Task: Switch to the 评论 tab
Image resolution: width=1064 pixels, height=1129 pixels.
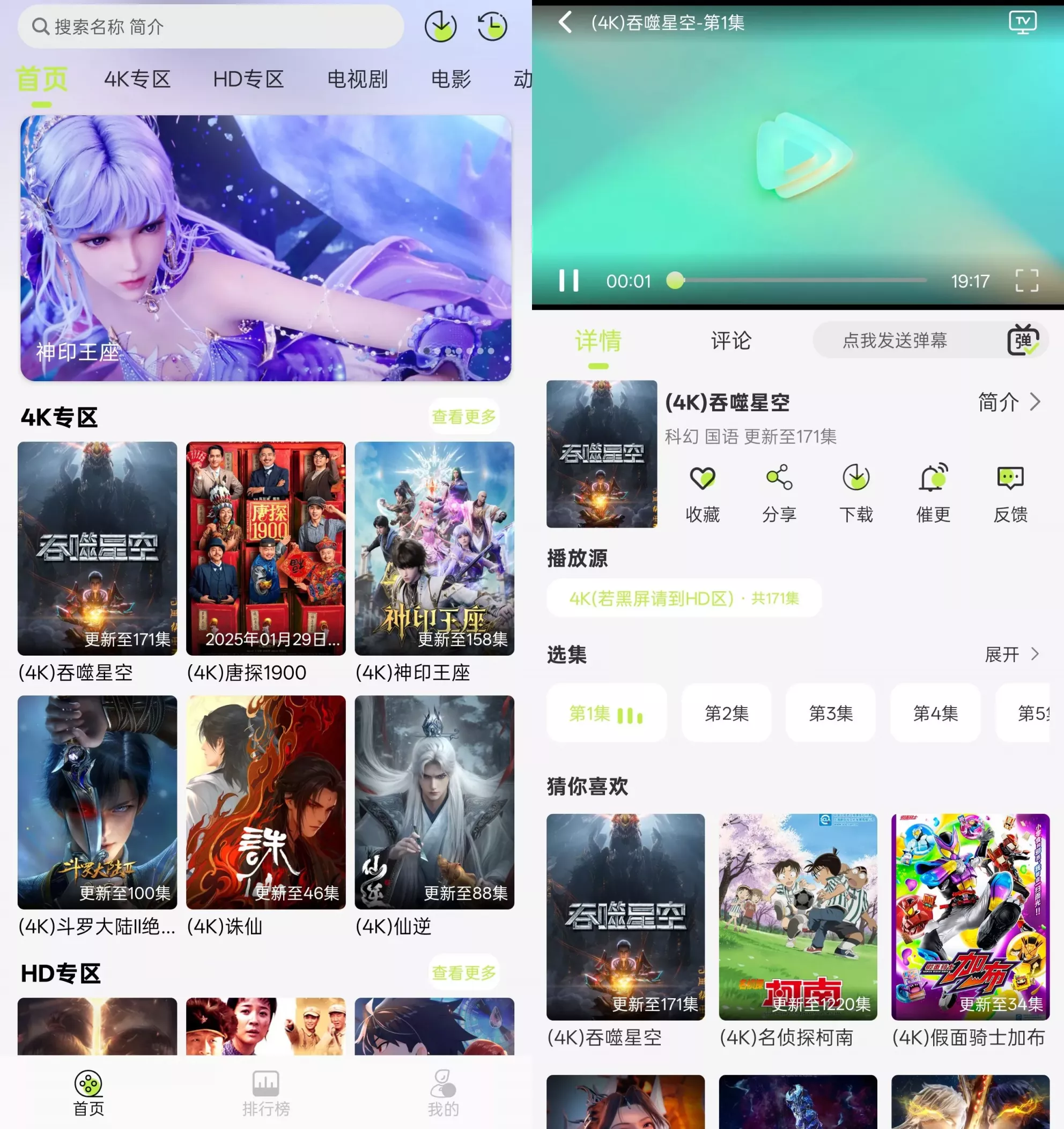Action: tap(731, 341)
